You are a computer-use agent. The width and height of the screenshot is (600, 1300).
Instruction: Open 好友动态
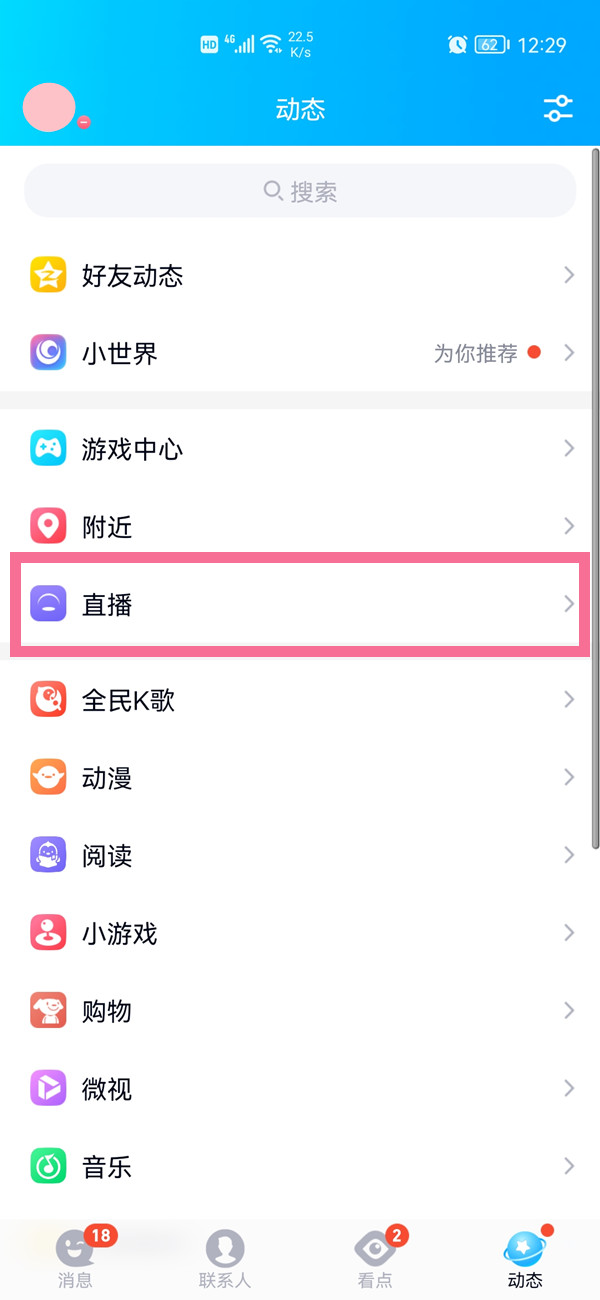pyautogui.click(x=300, y=275)
